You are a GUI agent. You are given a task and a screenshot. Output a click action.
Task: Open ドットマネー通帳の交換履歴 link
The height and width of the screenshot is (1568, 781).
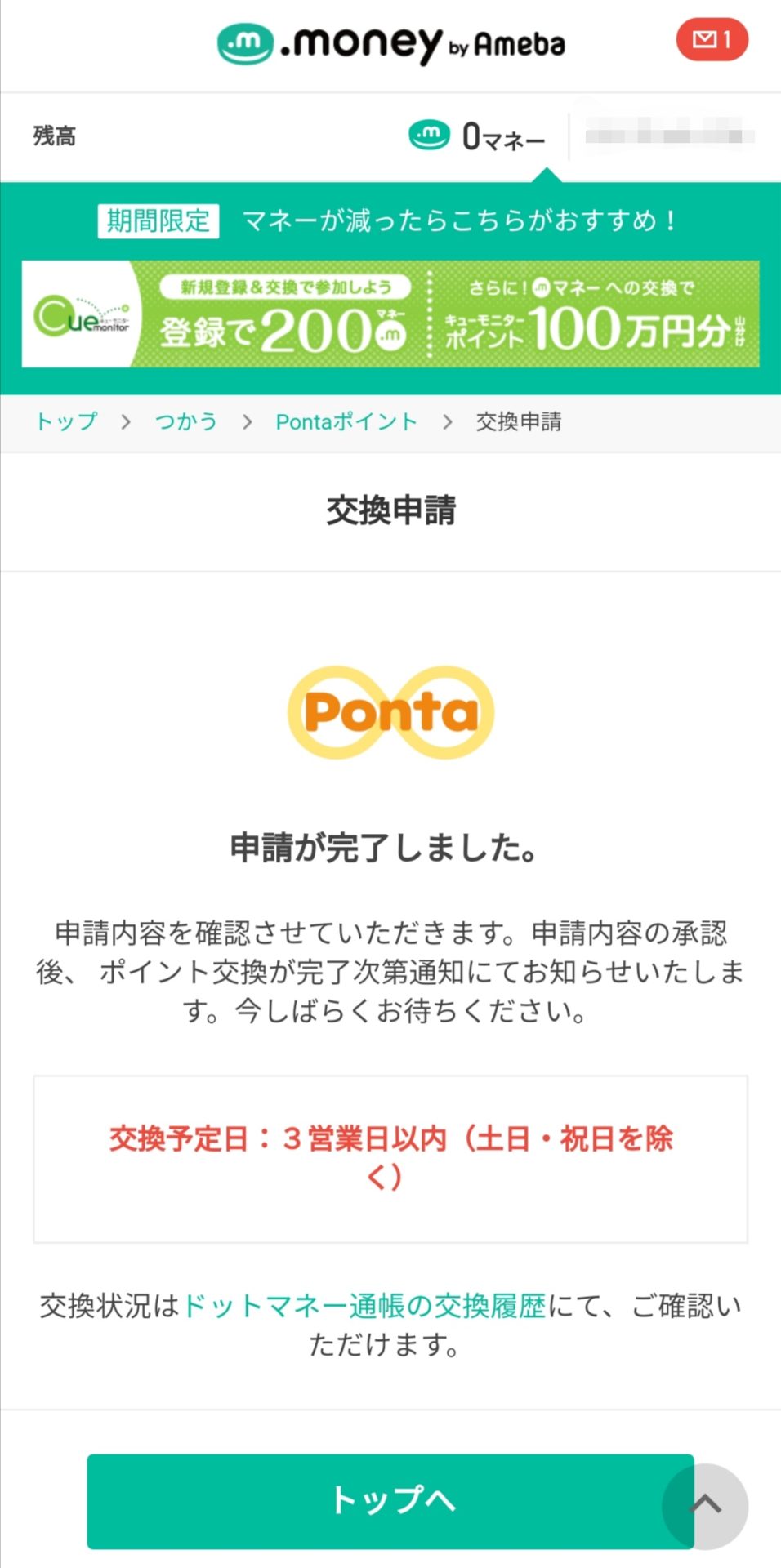[364, 1306]
